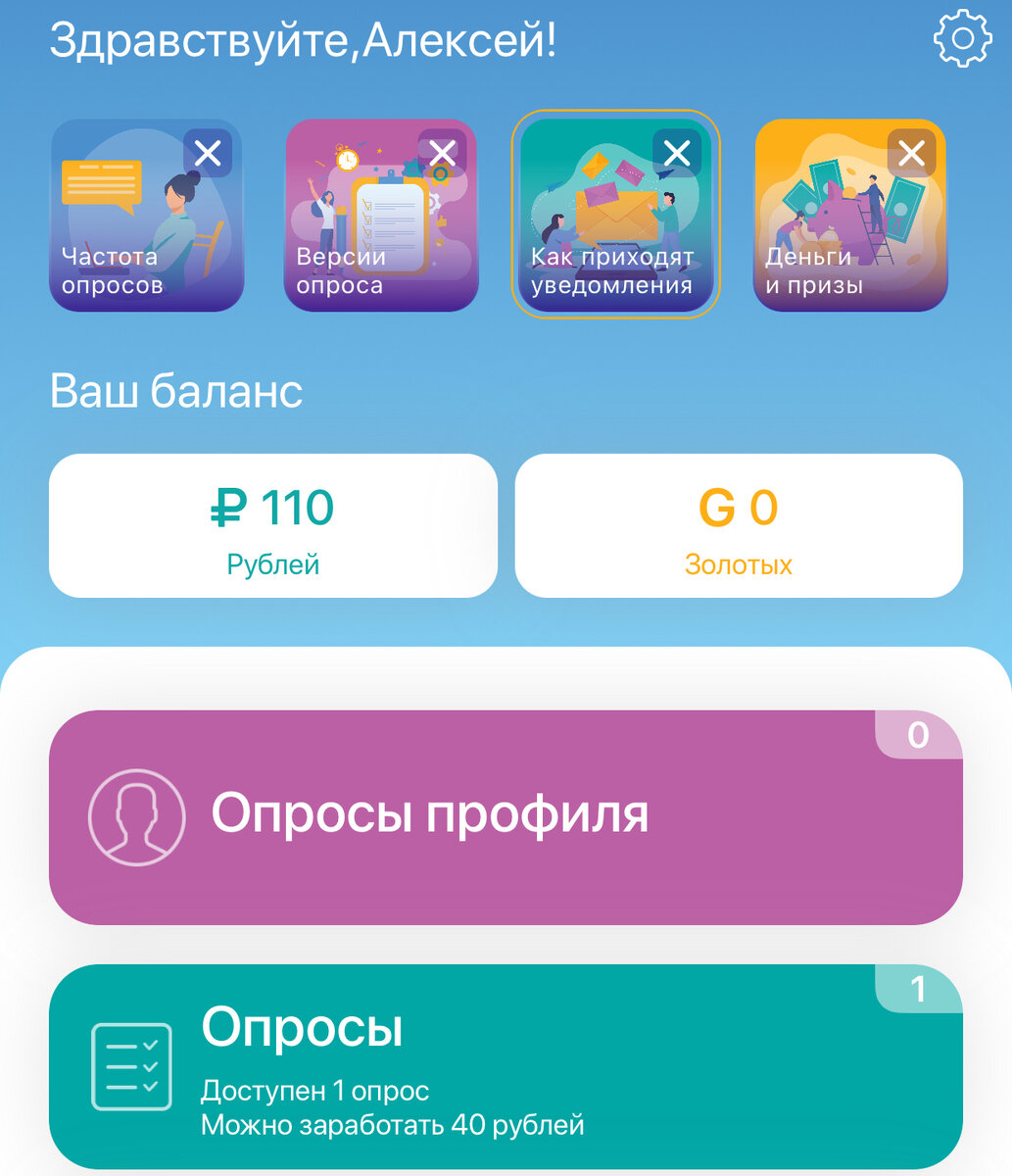This screenshot has width=1012, height=1176.
Task: Select the Можно заработать 40 рублей text
Action: pyautogui.click(x=391, y=1125)
